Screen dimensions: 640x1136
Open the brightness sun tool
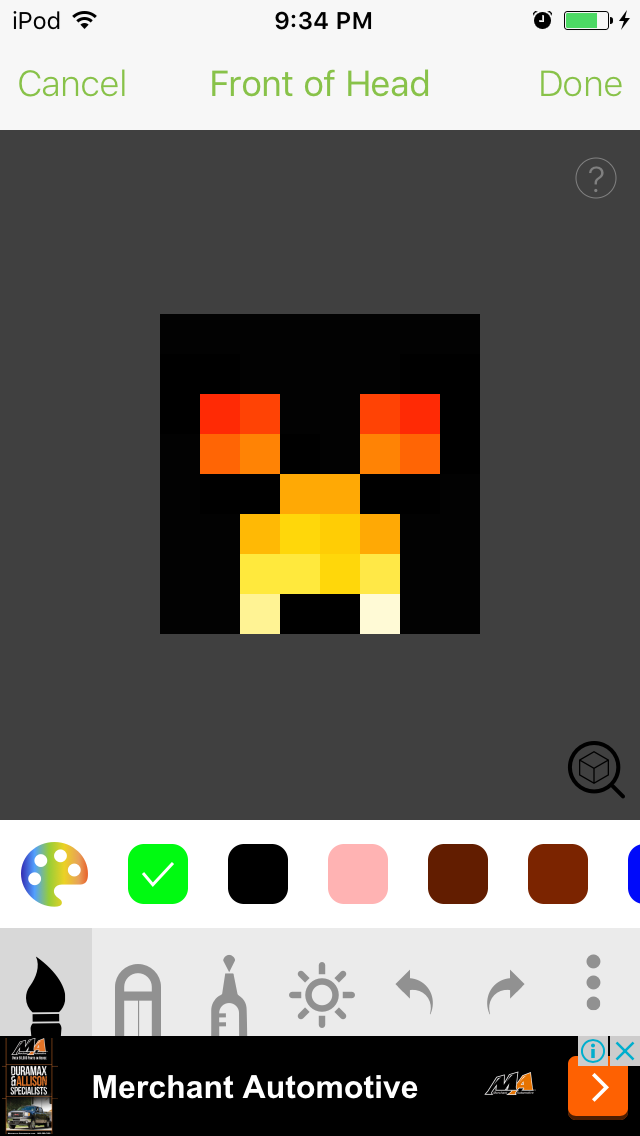(322, 994)
